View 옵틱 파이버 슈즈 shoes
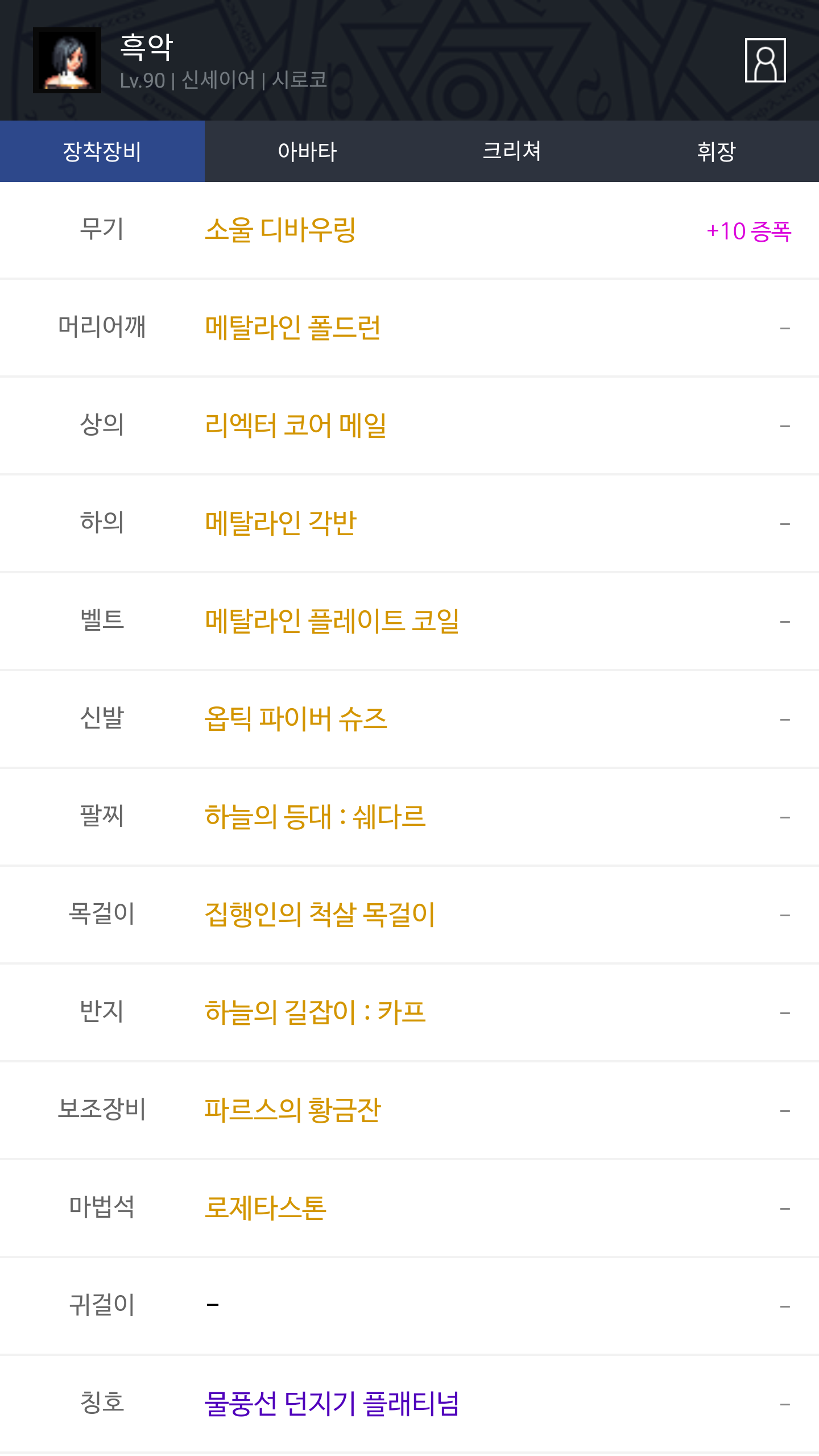Screen dimensions: 819x1456 pos(296,719)
